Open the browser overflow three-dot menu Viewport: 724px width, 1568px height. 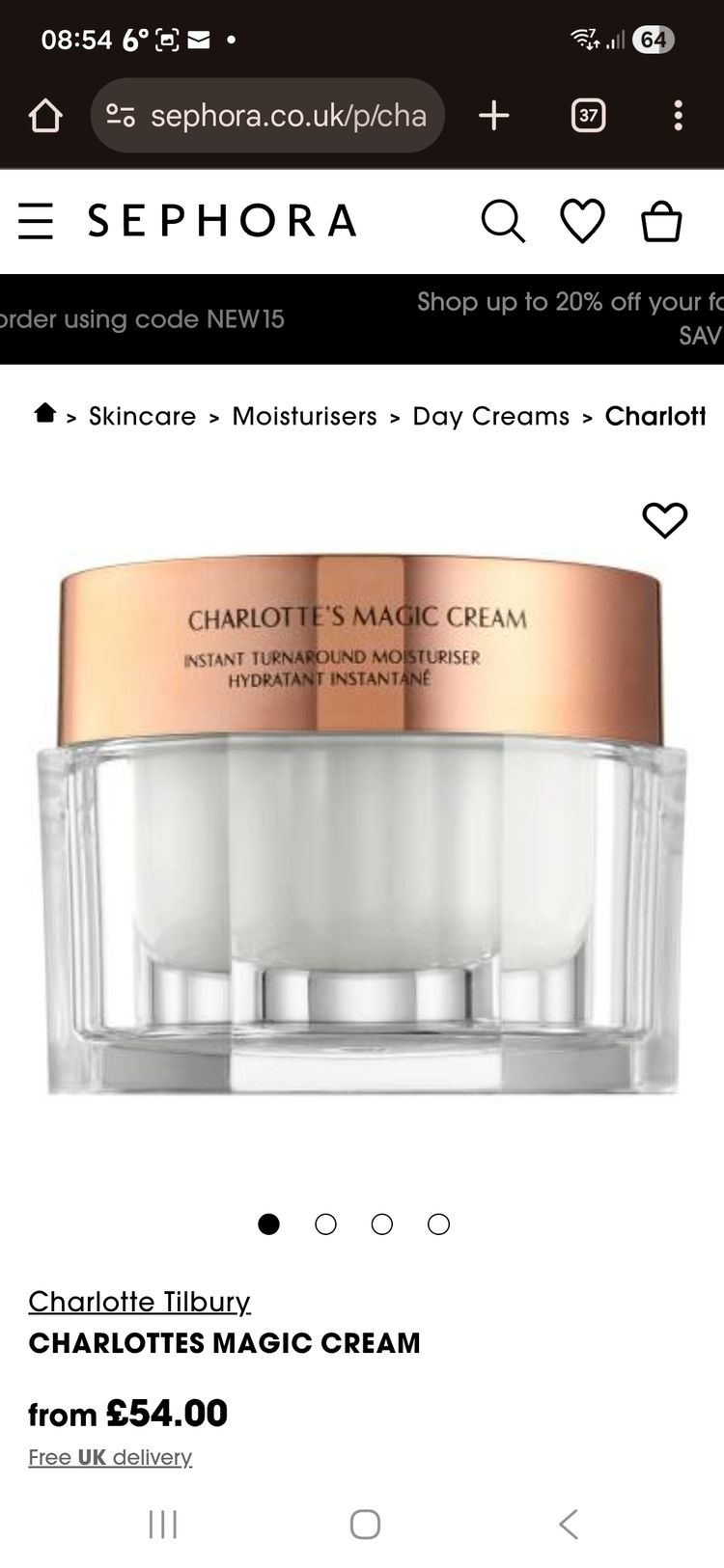click(x=679, y=115)
